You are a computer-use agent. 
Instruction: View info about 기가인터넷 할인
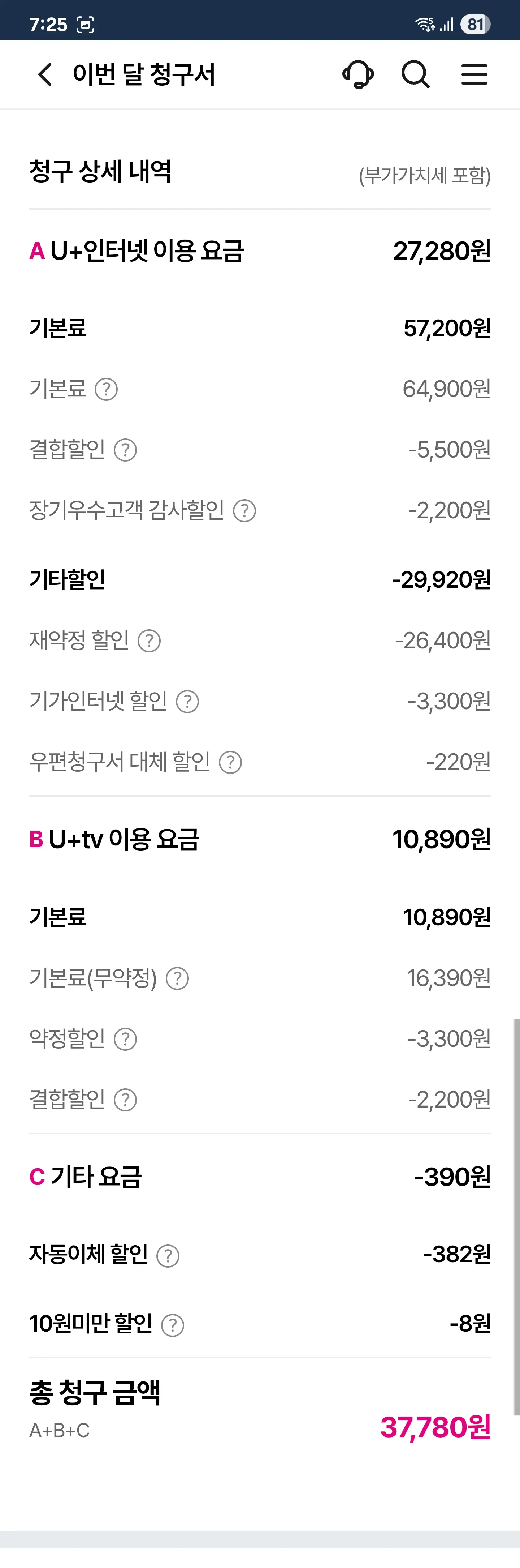pyautogui.click(x=187, y=701)
